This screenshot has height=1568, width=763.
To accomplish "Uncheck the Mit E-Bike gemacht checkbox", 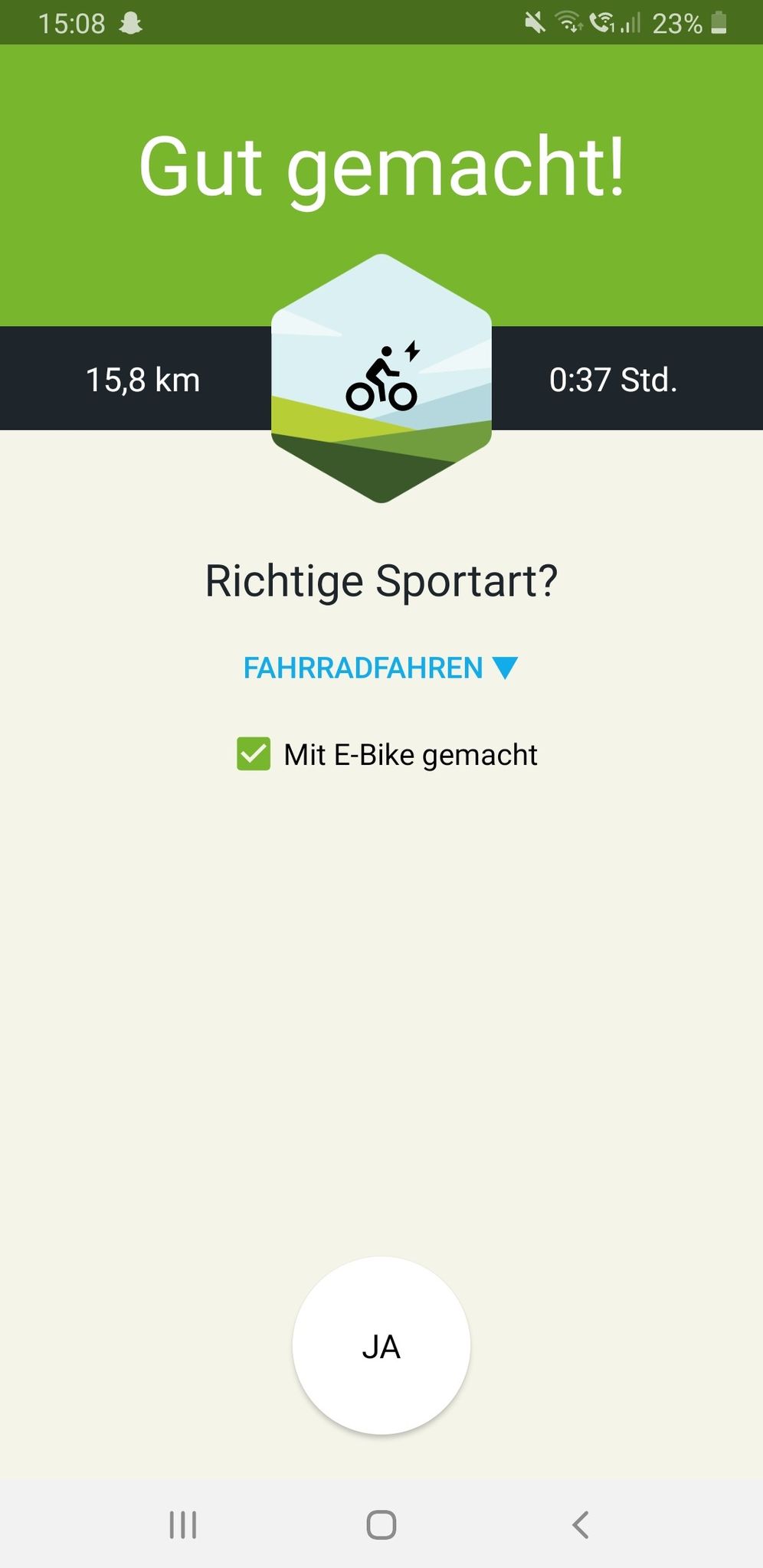I will [x=254, y=754].
